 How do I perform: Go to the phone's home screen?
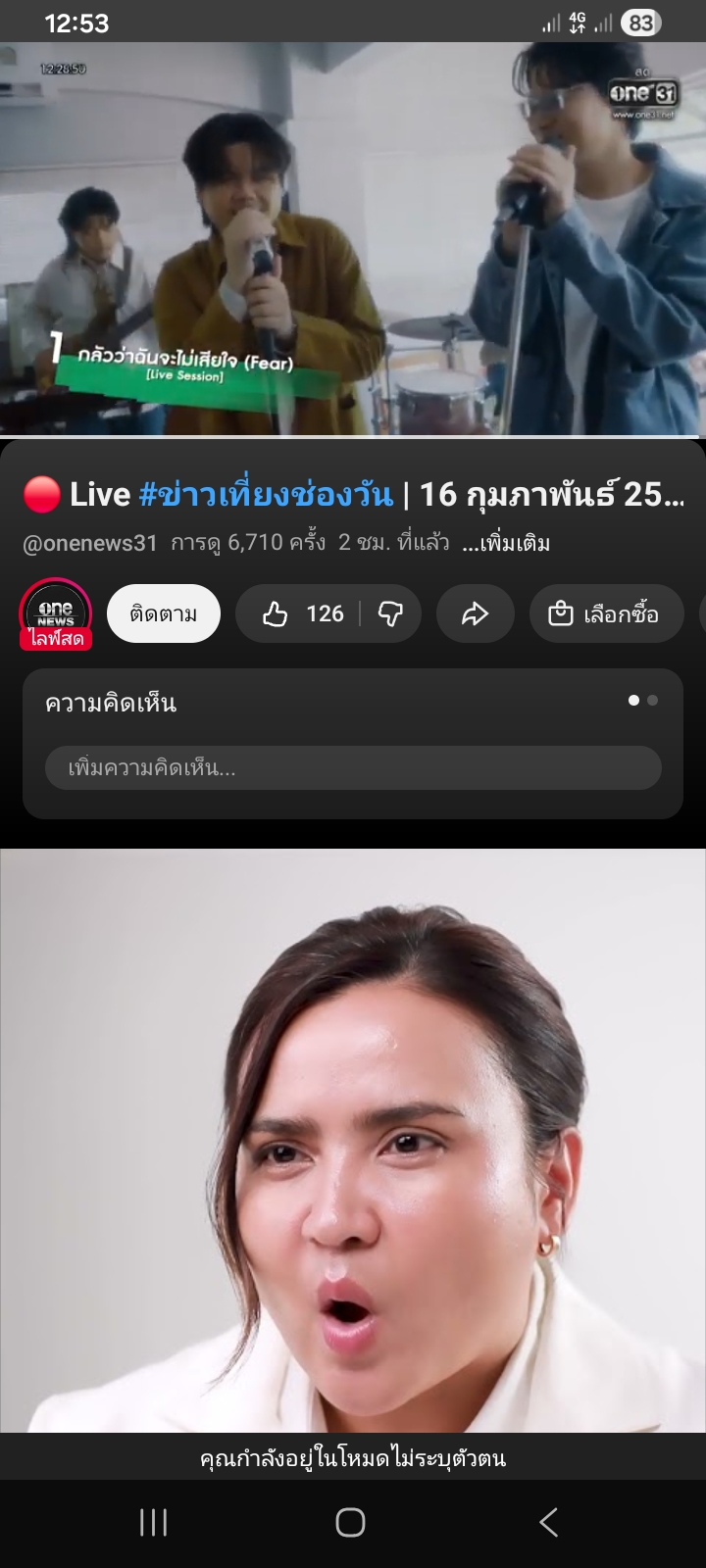[350, 1522]
